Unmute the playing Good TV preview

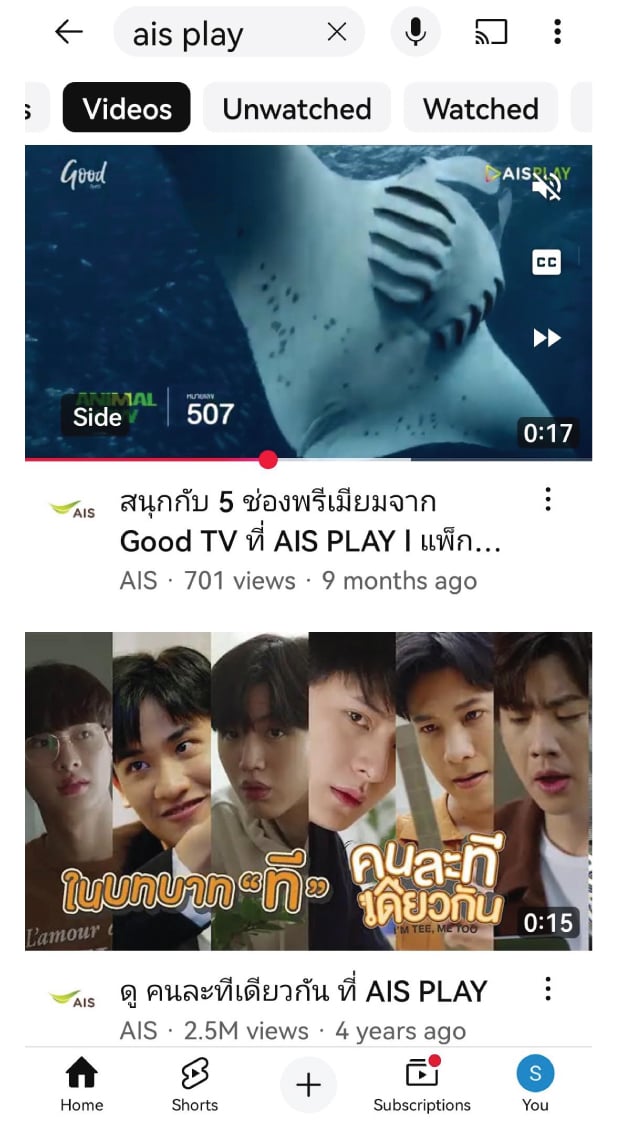pos(547,187)
